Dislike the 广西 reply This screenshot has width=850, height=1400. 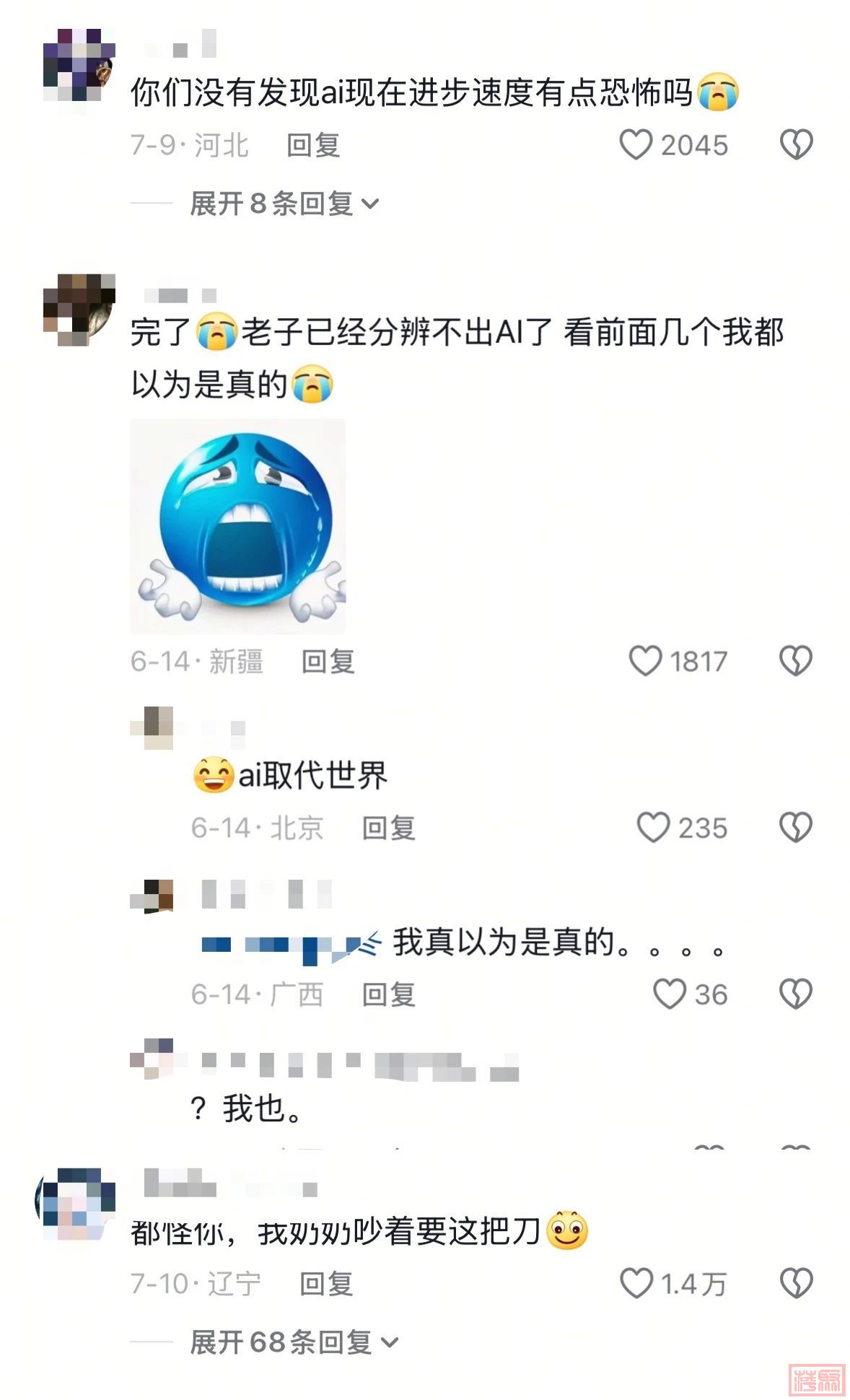796,994
